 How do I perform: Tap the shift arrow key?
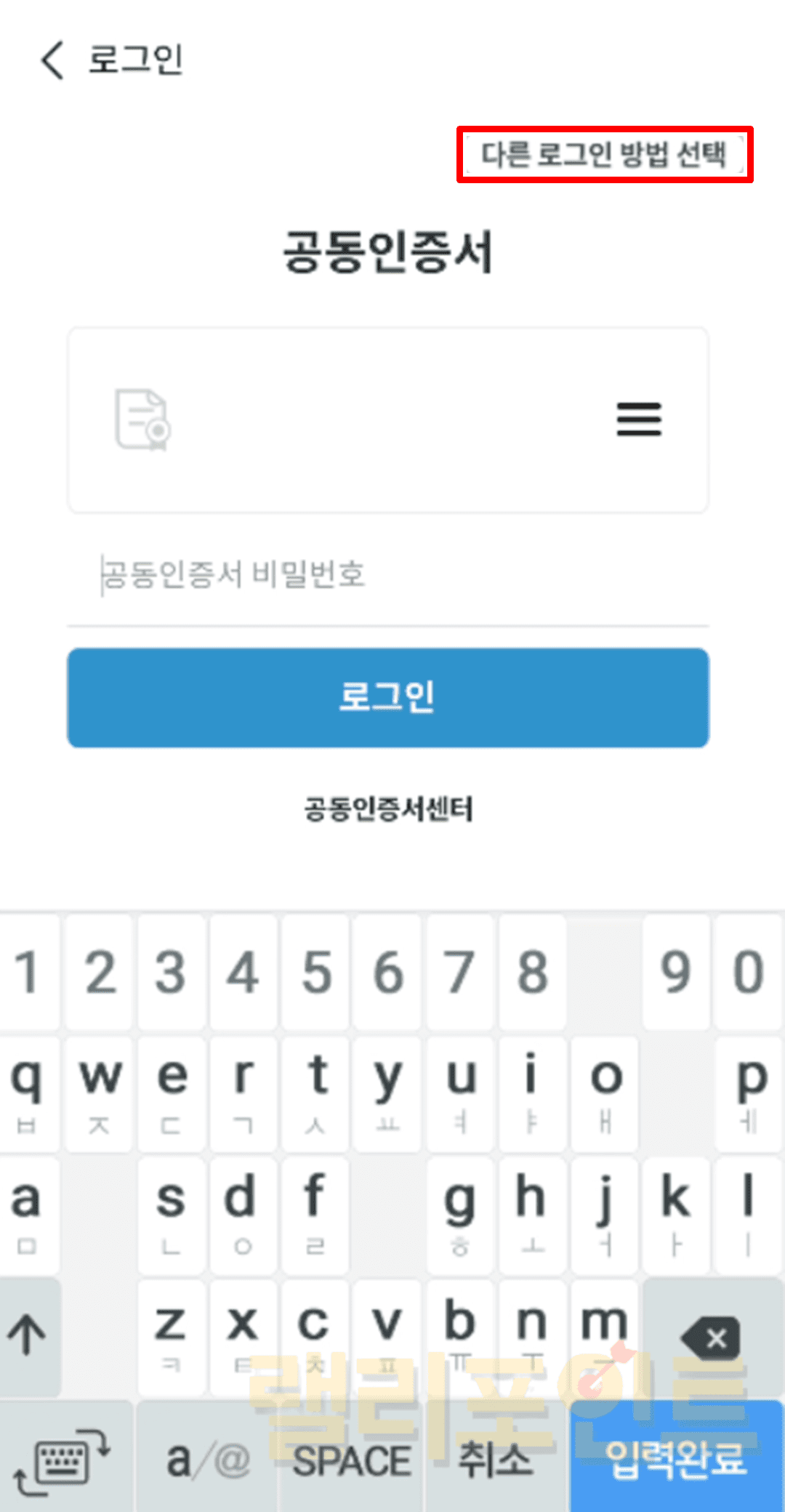point(29,1336)
